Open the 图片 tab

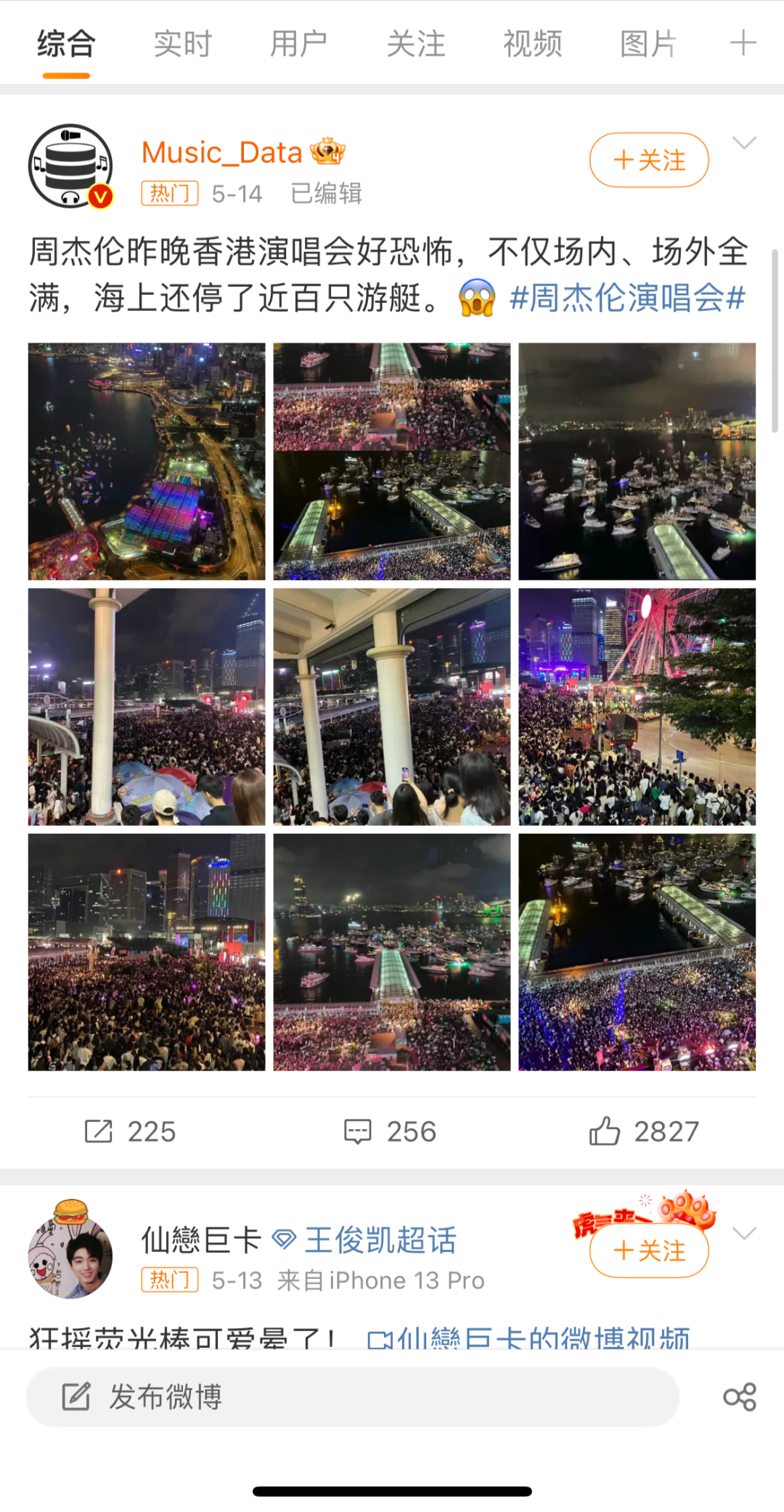click(648, 44)
